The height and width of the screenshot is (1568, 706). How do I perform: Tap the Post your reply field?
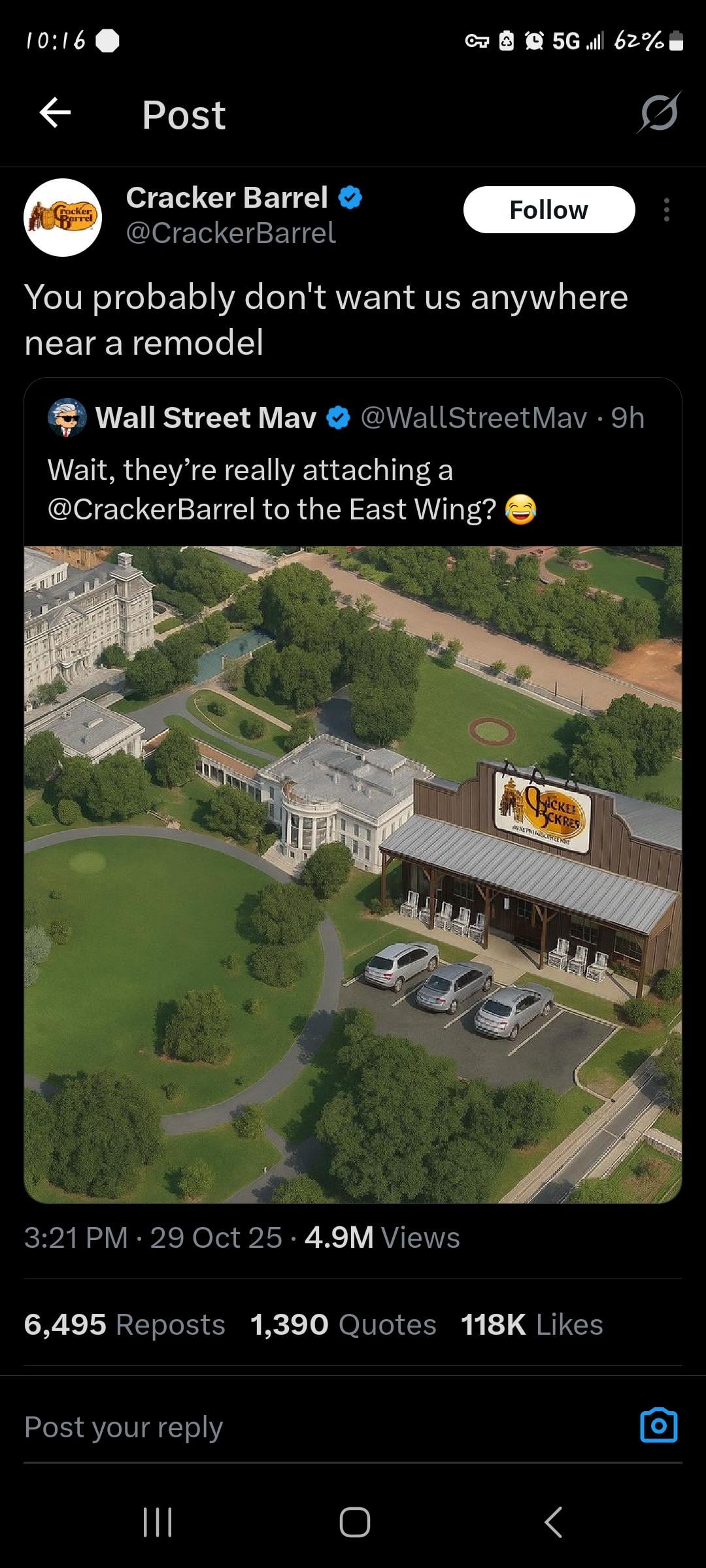point(261,1426)
